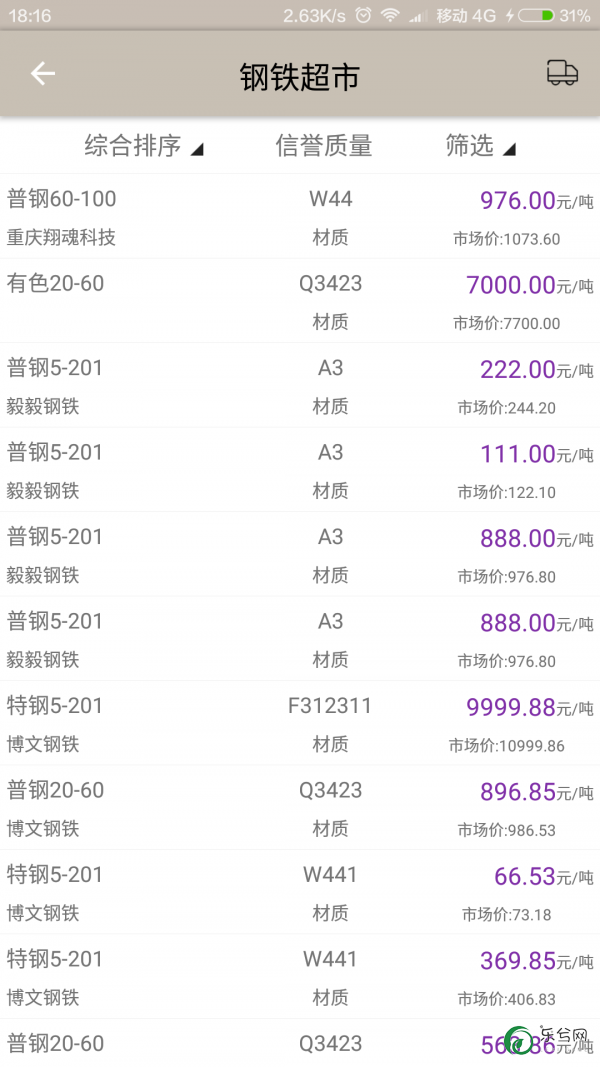Open the 筛选 filter dropdown
This screenshot has height=1067, width=600.
[x=480, y=146]
